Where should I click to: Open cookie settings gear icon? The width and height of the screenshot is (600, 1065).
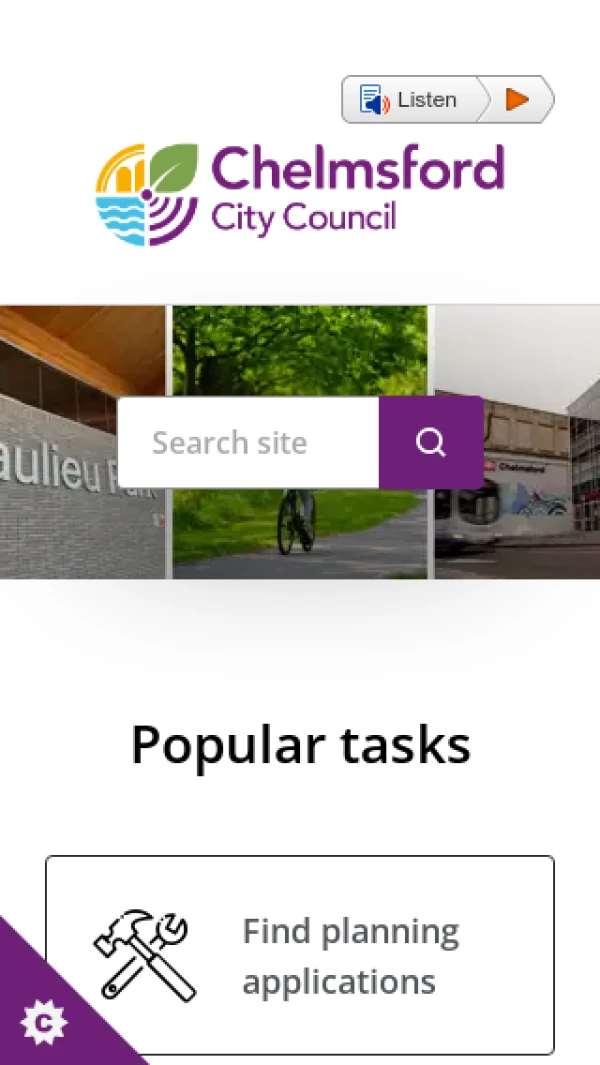coord(43,1022)
